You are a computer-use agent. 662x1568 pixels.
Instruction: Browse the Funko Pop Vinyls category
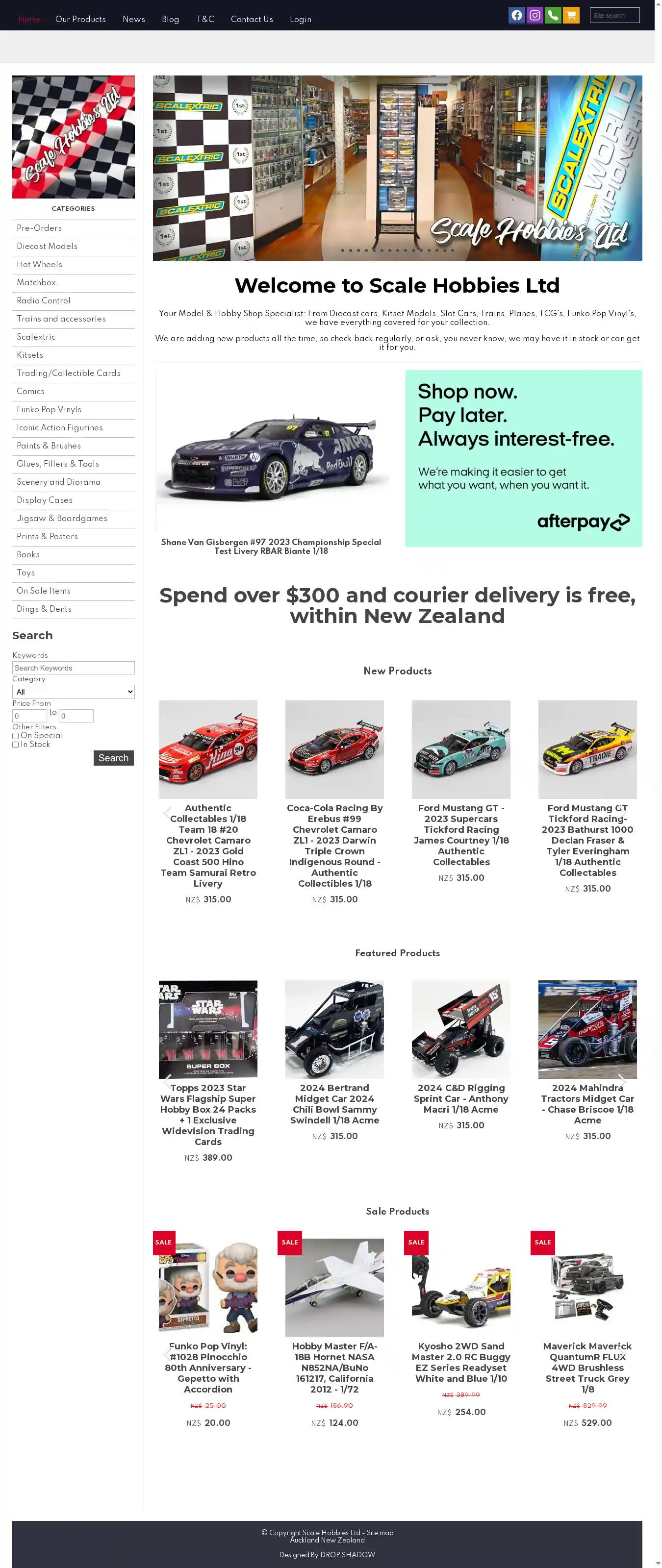pyautogui.click(x=49, y=410)
